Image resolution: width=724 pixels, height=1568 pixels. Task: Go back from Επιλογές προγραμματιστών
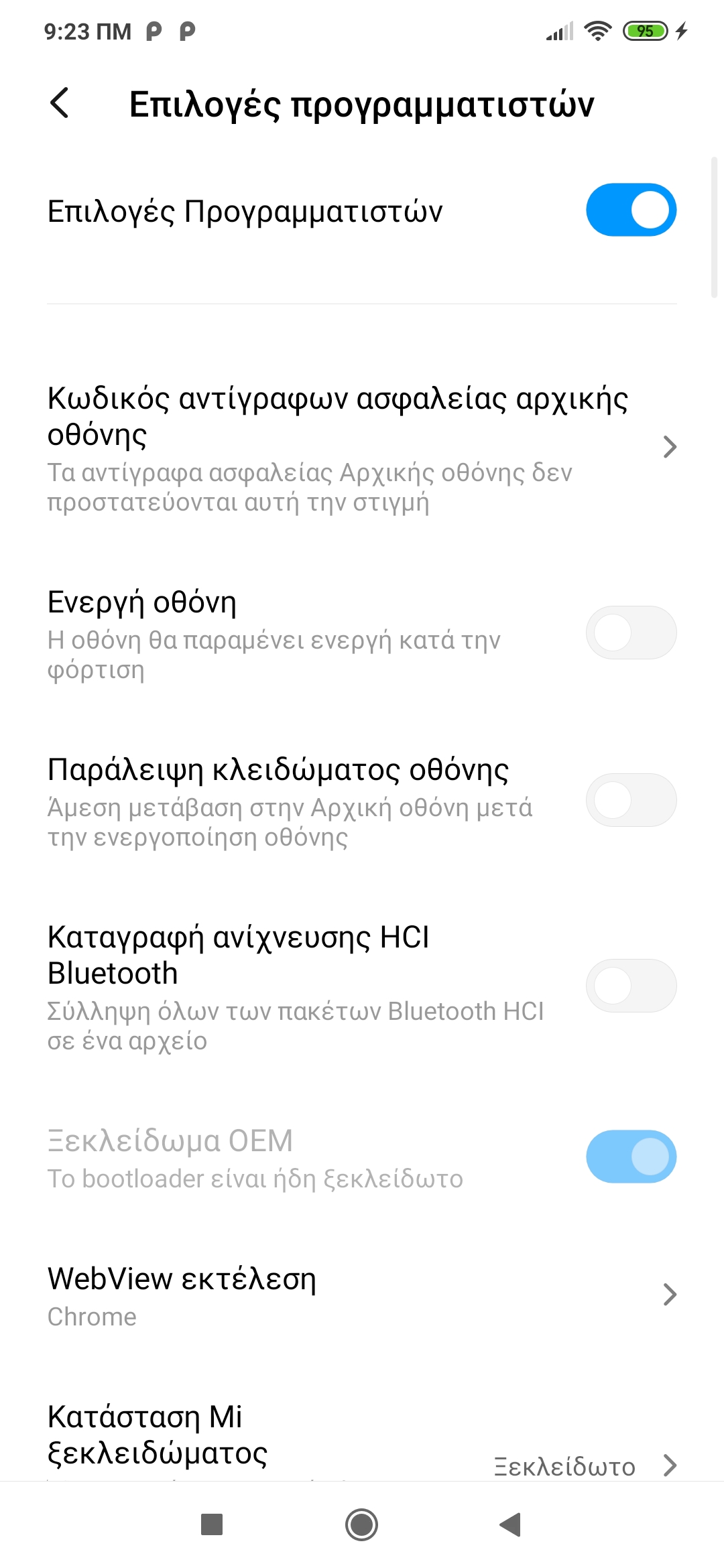pyautogui.click(x=60, y=104)
